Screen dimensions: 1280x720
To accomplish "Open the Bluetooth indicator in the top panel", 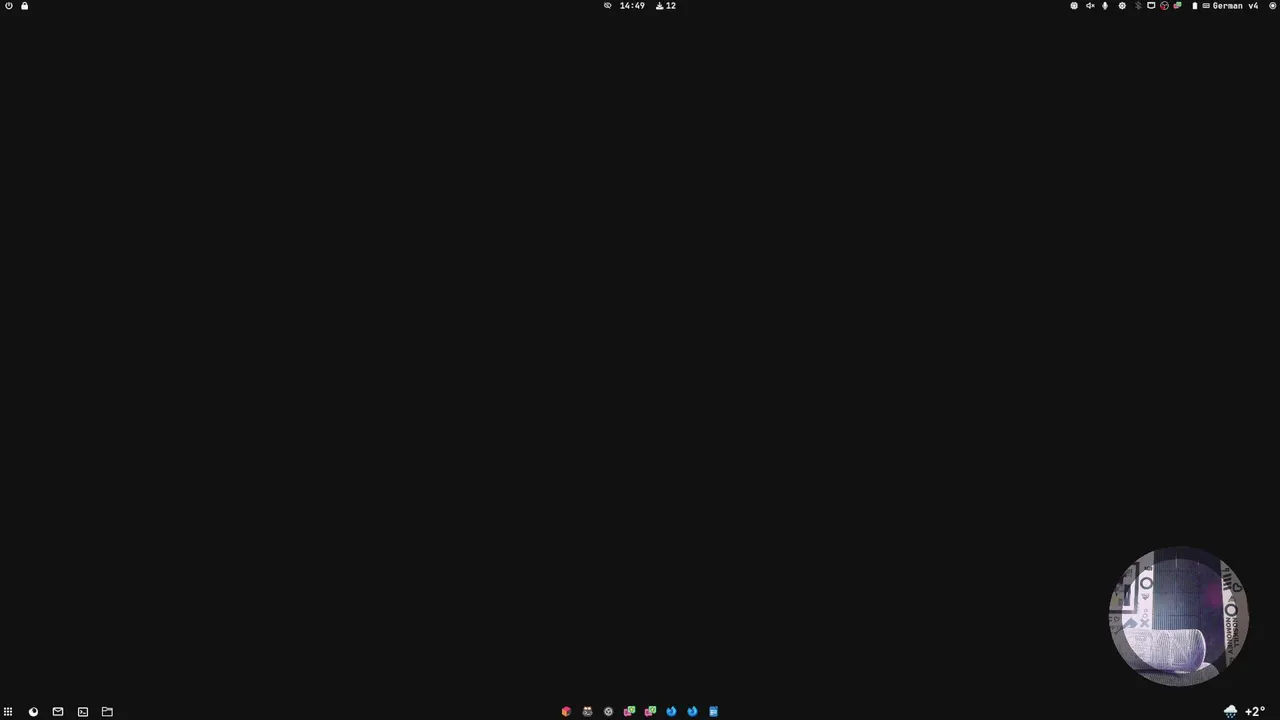I will [x=1138, y=6].
